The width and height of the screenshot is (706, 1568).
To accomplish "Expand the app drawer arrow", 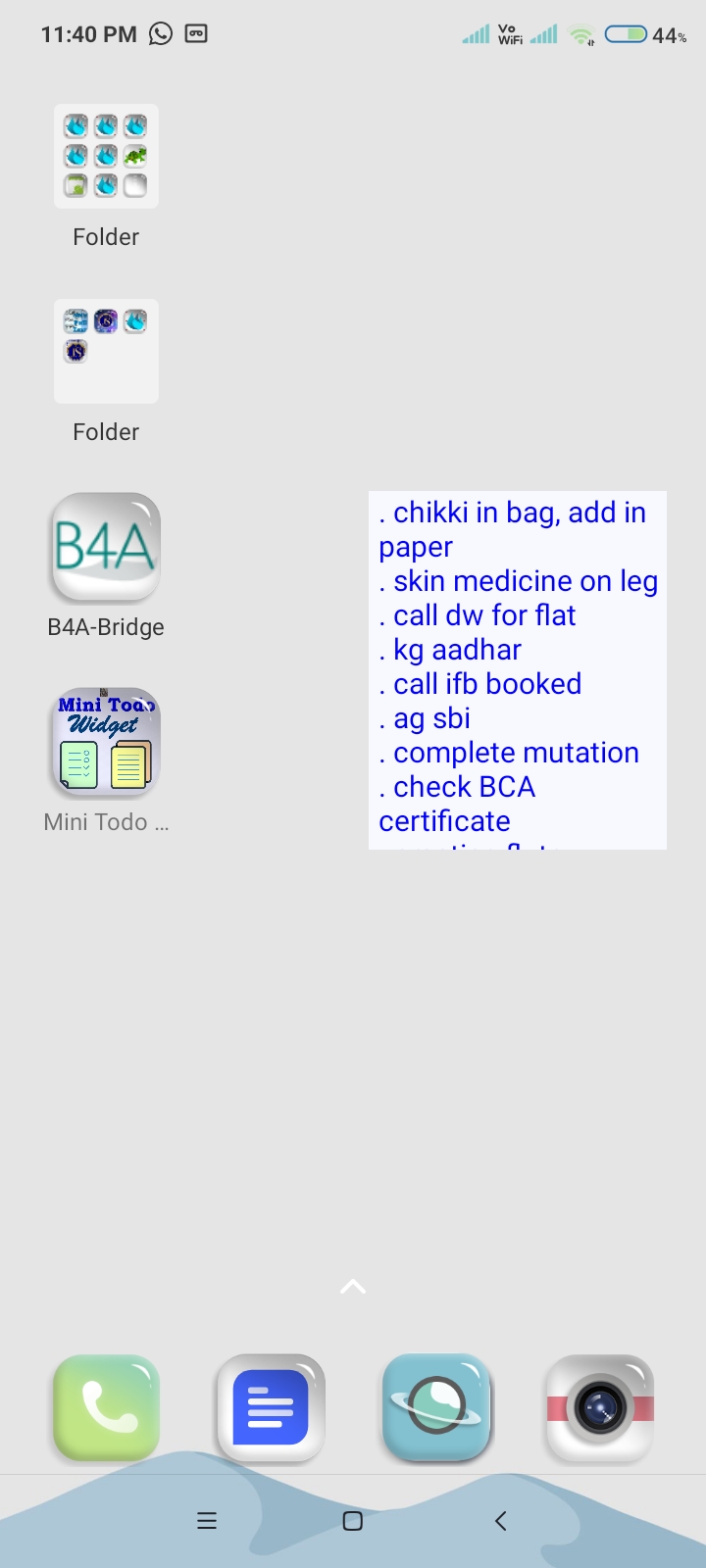I will [x=353, y=1287].
